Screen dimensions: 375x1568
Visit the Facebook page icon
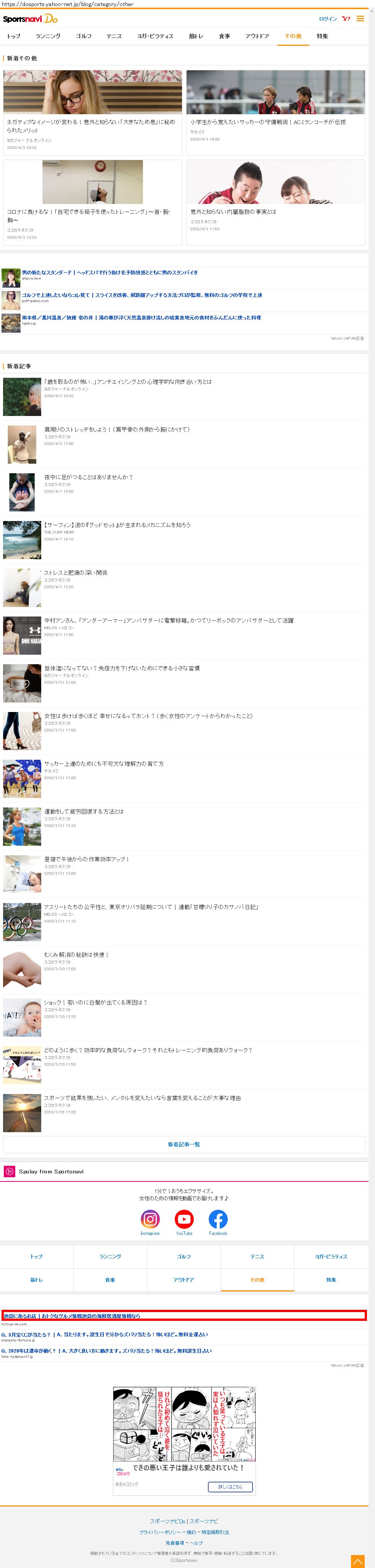pyautogui.click(x=218, y=1219)
